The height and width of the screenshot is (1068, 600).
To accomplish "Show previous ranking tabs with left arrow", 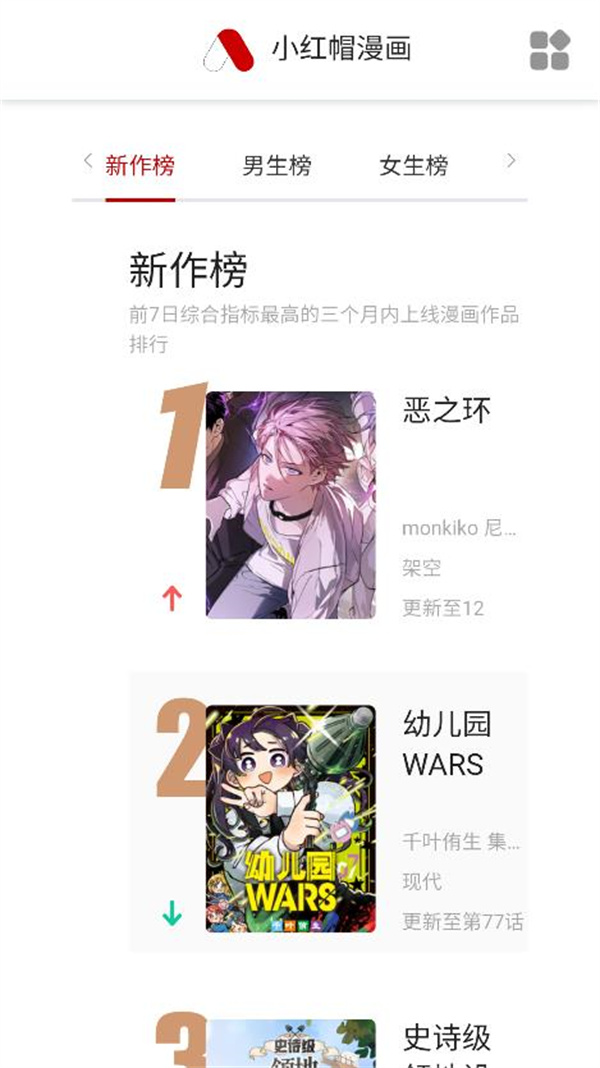I will (87, 161).
